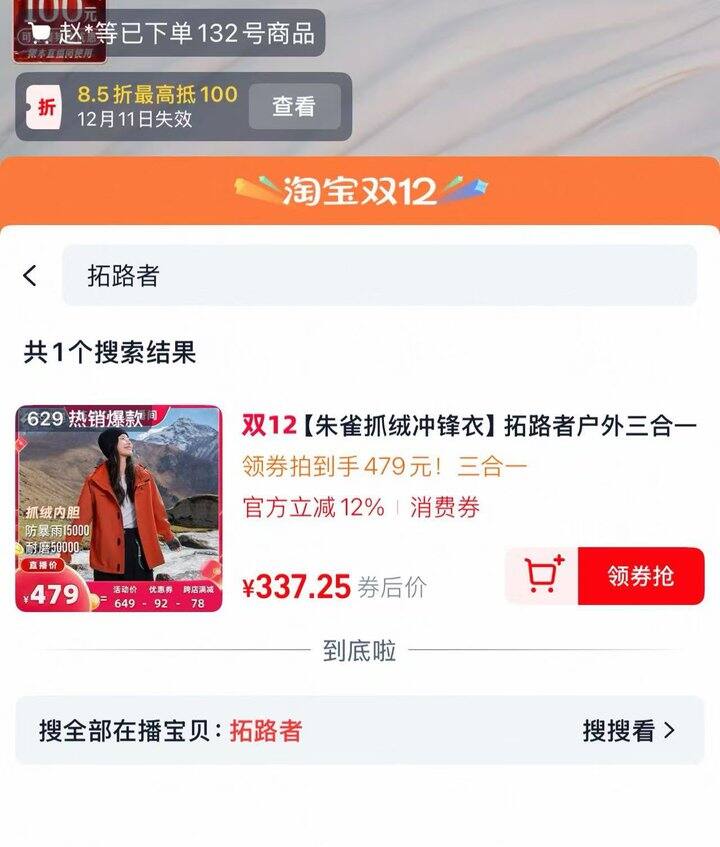
Task: Tap the 拓路者 search field
Action: (x=380, y=276)
